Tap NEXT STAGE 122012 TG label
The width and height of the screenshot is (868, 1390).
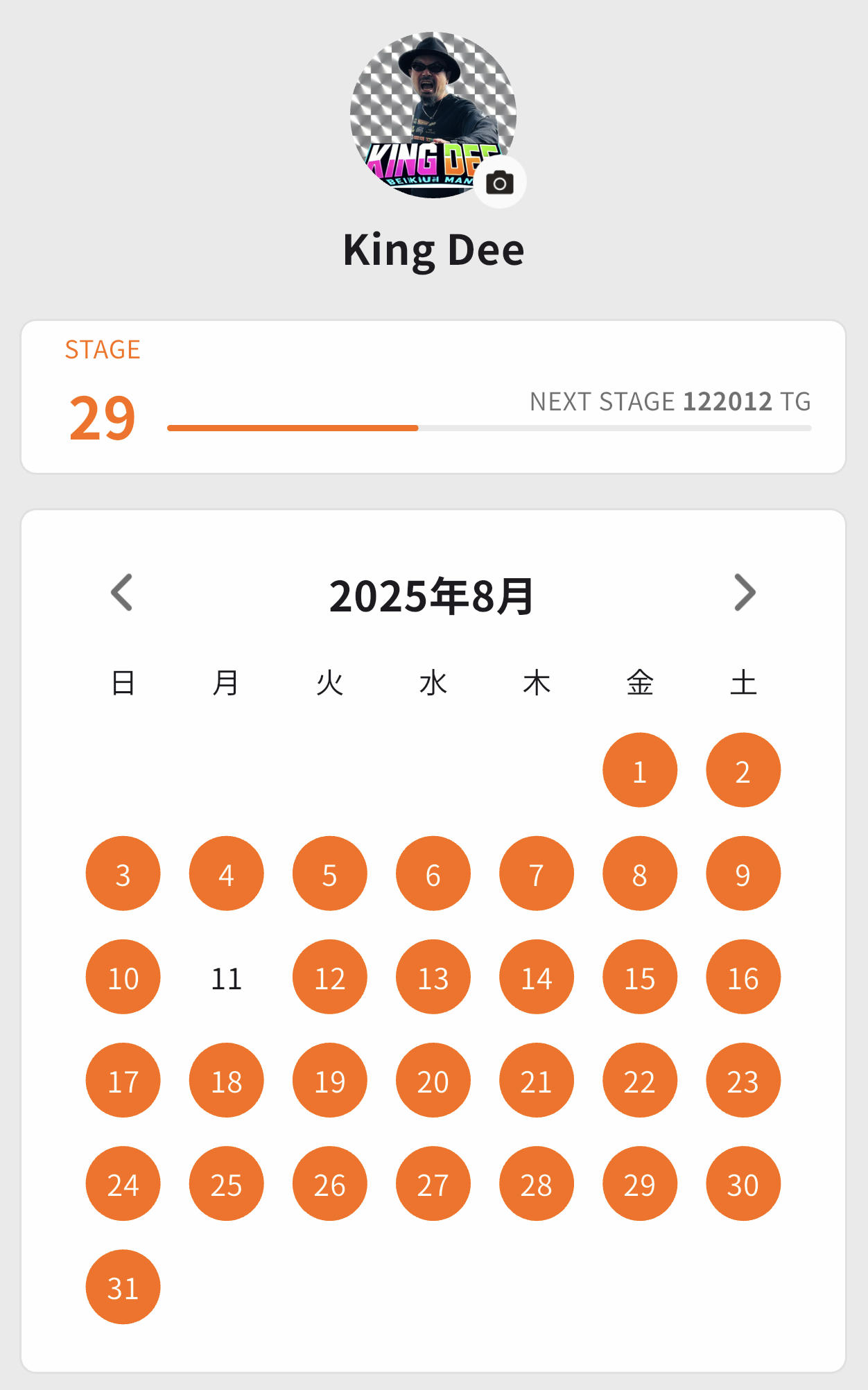tap(670, 401)
